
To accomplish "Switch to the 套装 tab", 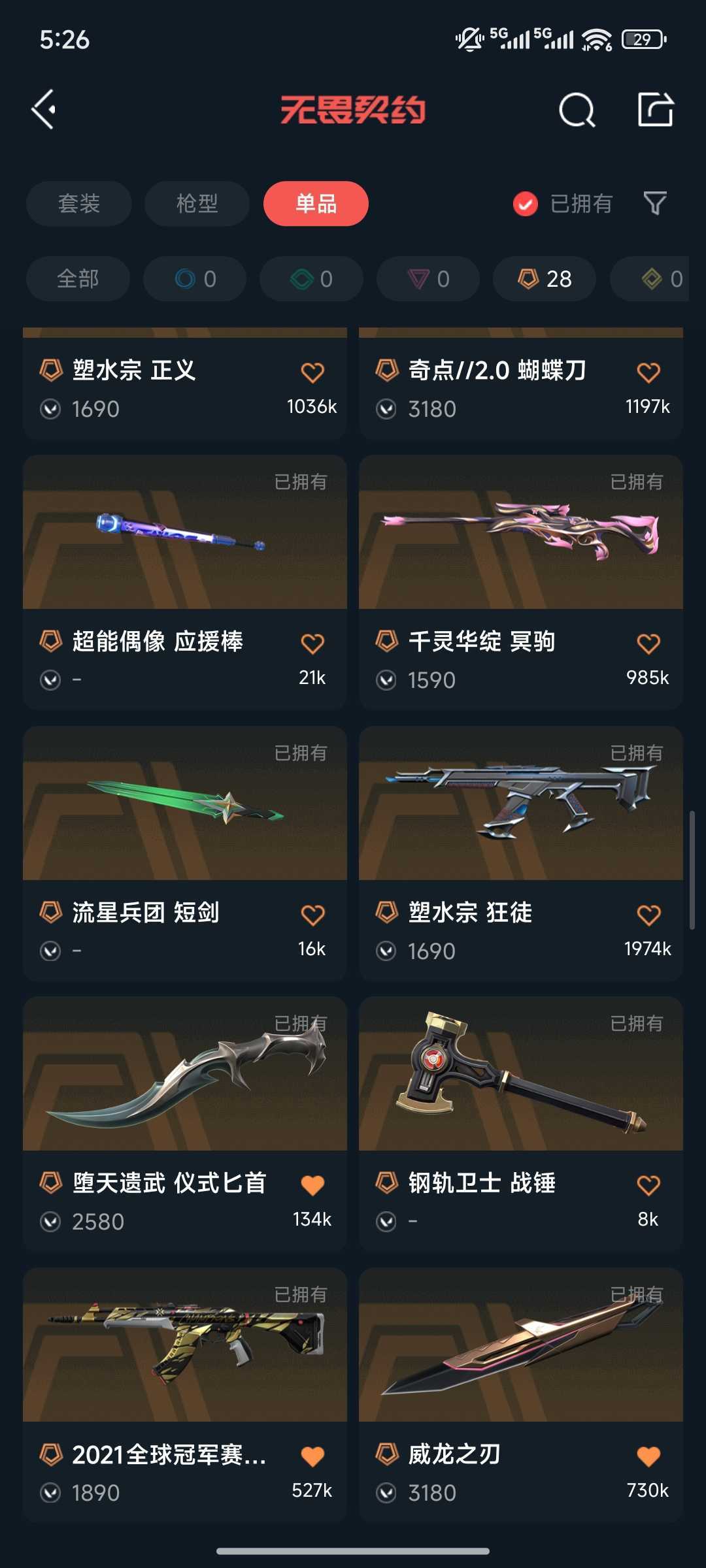I will pyautogui.click(x=78, y=204).
